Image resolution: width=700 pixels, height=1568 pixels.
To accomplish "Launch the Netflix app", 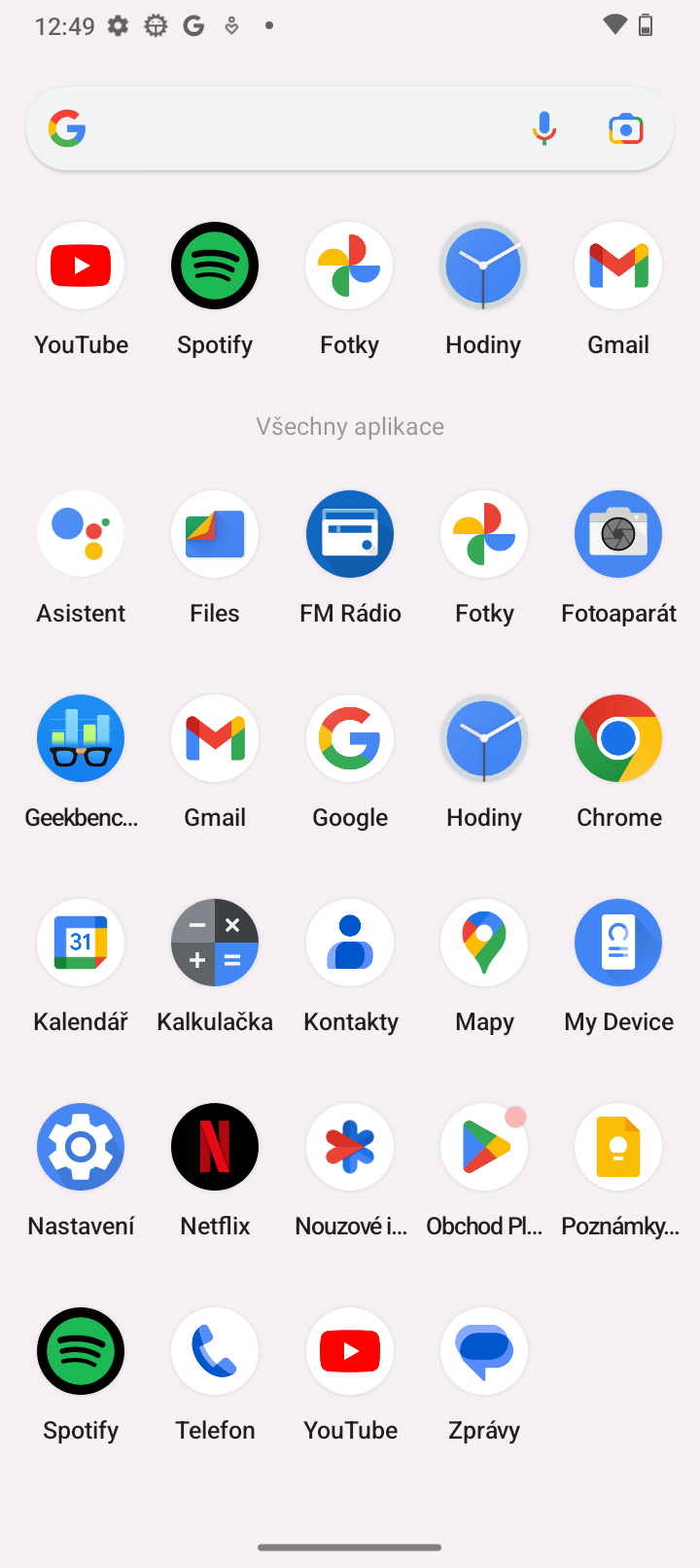I will (x=214, y=1147).
